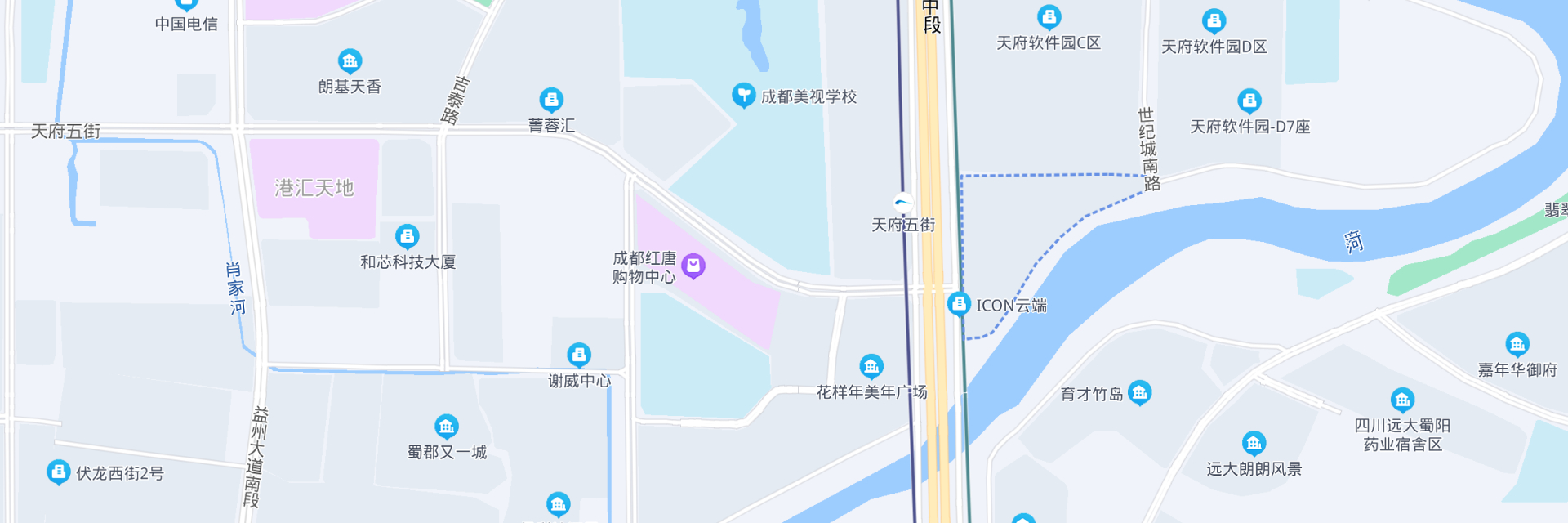Image resolution: width=1568 pixels, height=523 pixels.
Task: Select the 育才竹岛 marker
Action: pos(1140,392)
